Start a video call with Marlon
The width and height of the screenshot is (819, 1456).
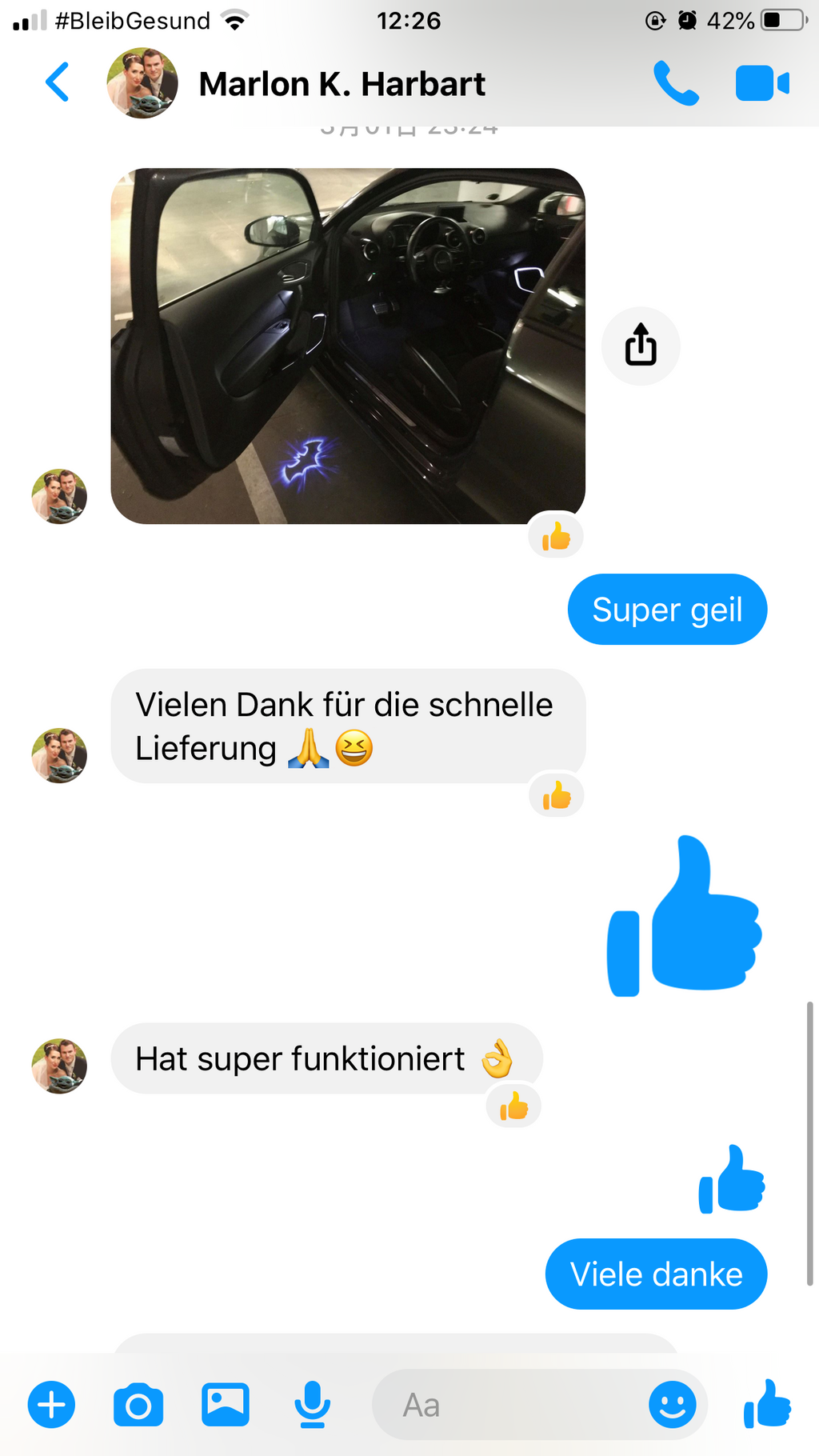pyautogui.click(x=761, y=83)
